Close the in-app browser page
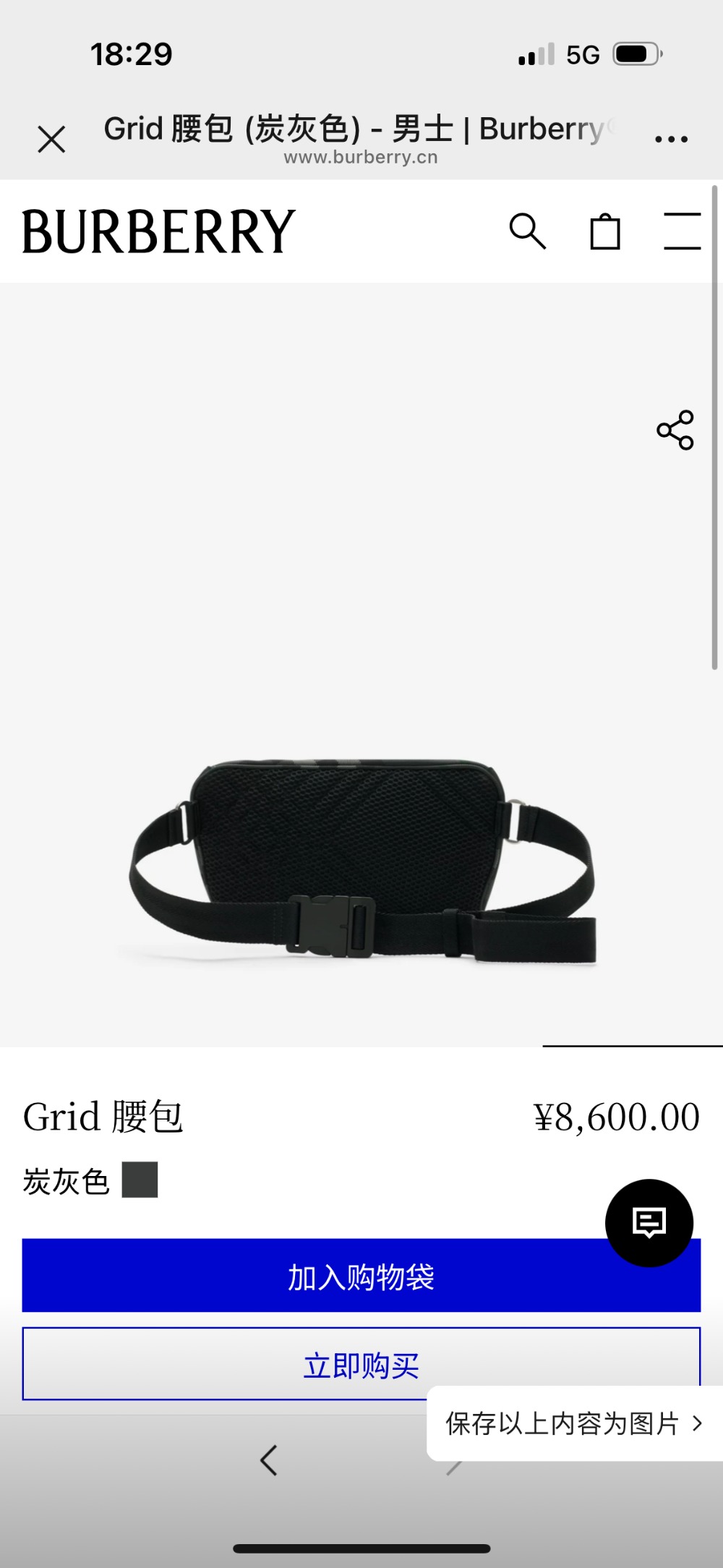The image size is (723, 1568). (51, 139)
